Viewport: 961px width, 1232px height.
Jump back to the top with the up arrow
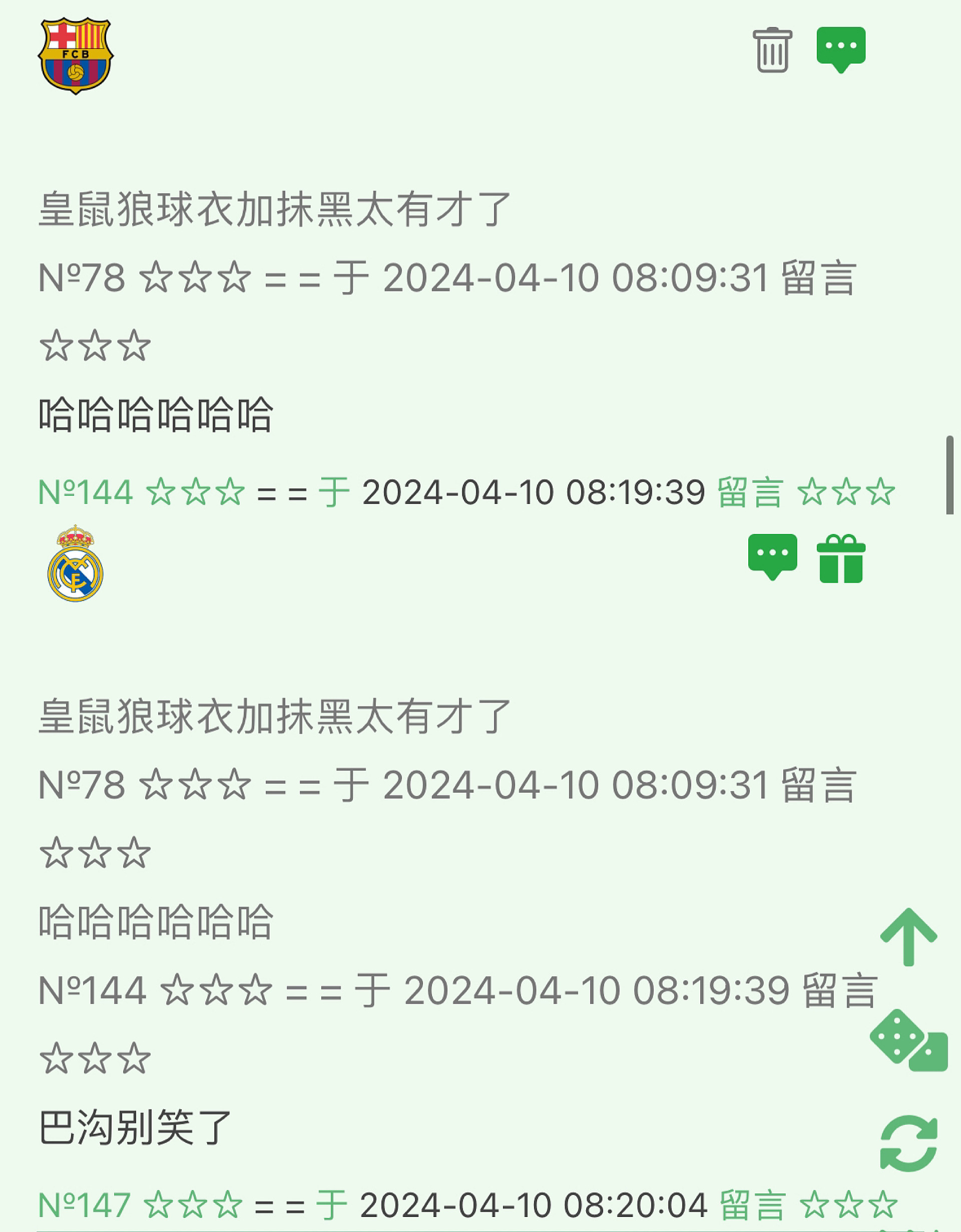point(908,936)
